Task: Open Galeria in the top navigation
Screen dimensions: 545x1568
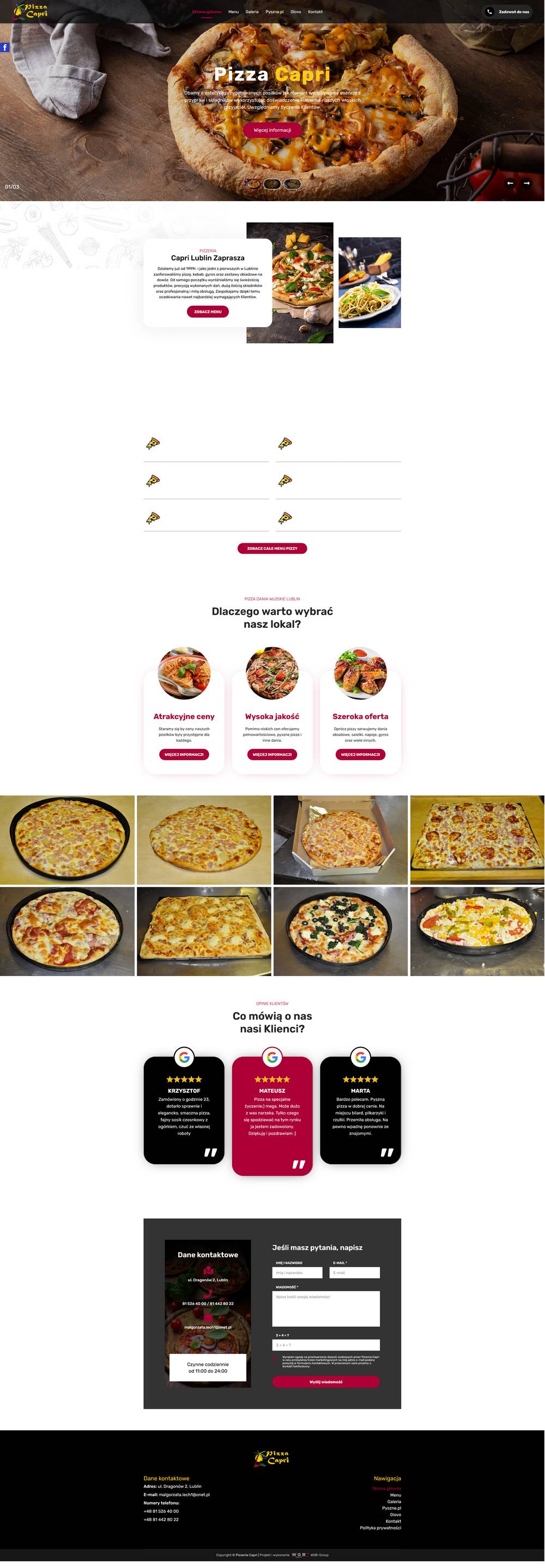Action: [x=251, y=11]
